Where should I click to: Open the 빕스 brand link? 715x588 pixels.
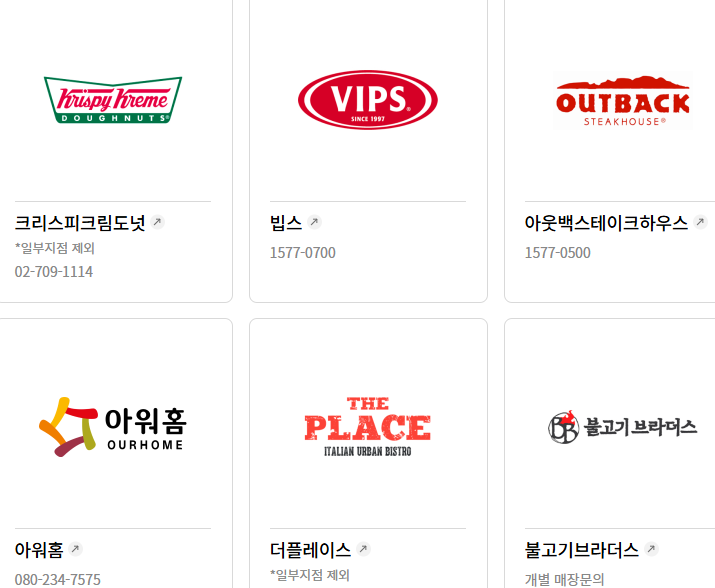click(x=295, y=223)
